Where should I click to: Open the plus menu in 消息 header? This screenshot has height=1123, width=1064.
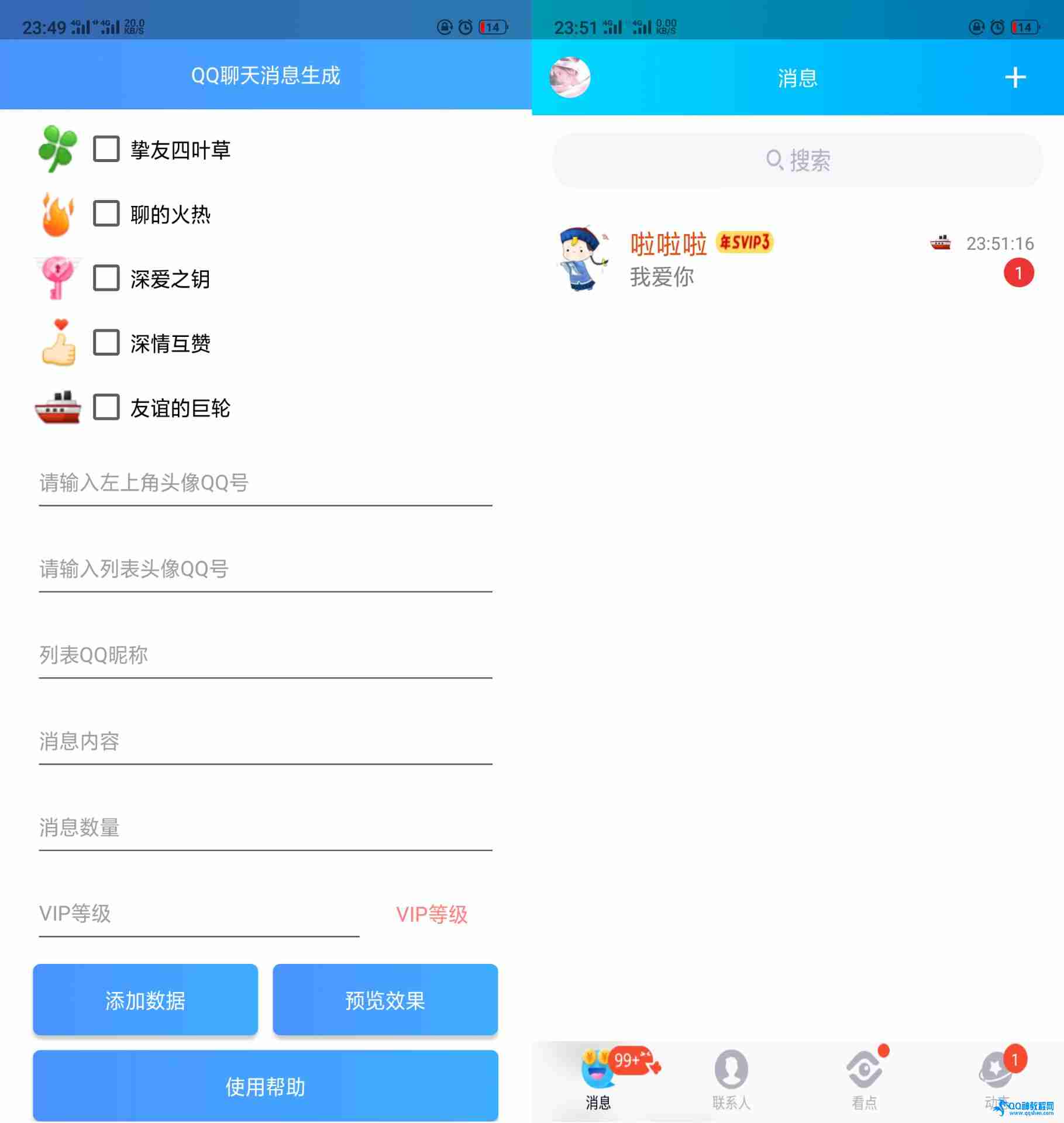point(1015,78)
